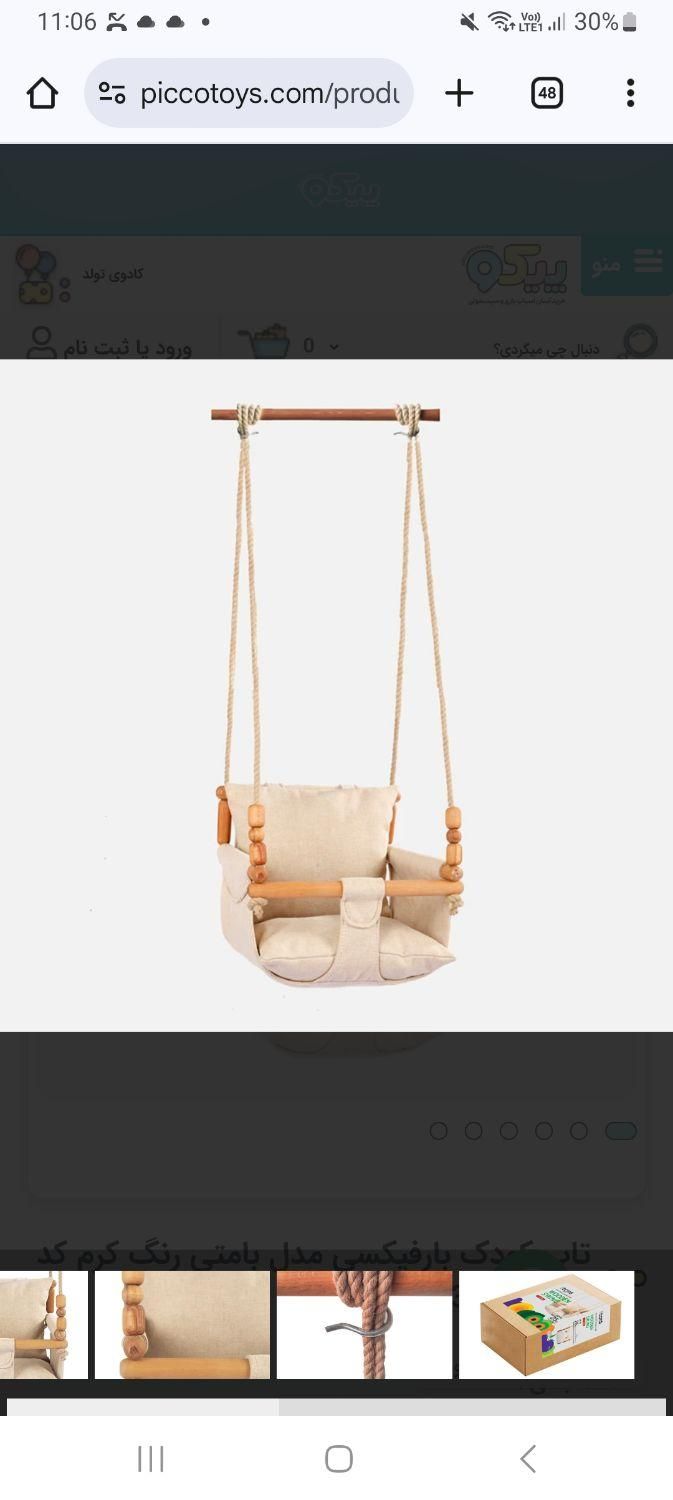Select the cardboard package box thumbnail
Image resolution: width=673 pixels, height=1500 pixels.
pyautogui.click(x=546, y=1325)
